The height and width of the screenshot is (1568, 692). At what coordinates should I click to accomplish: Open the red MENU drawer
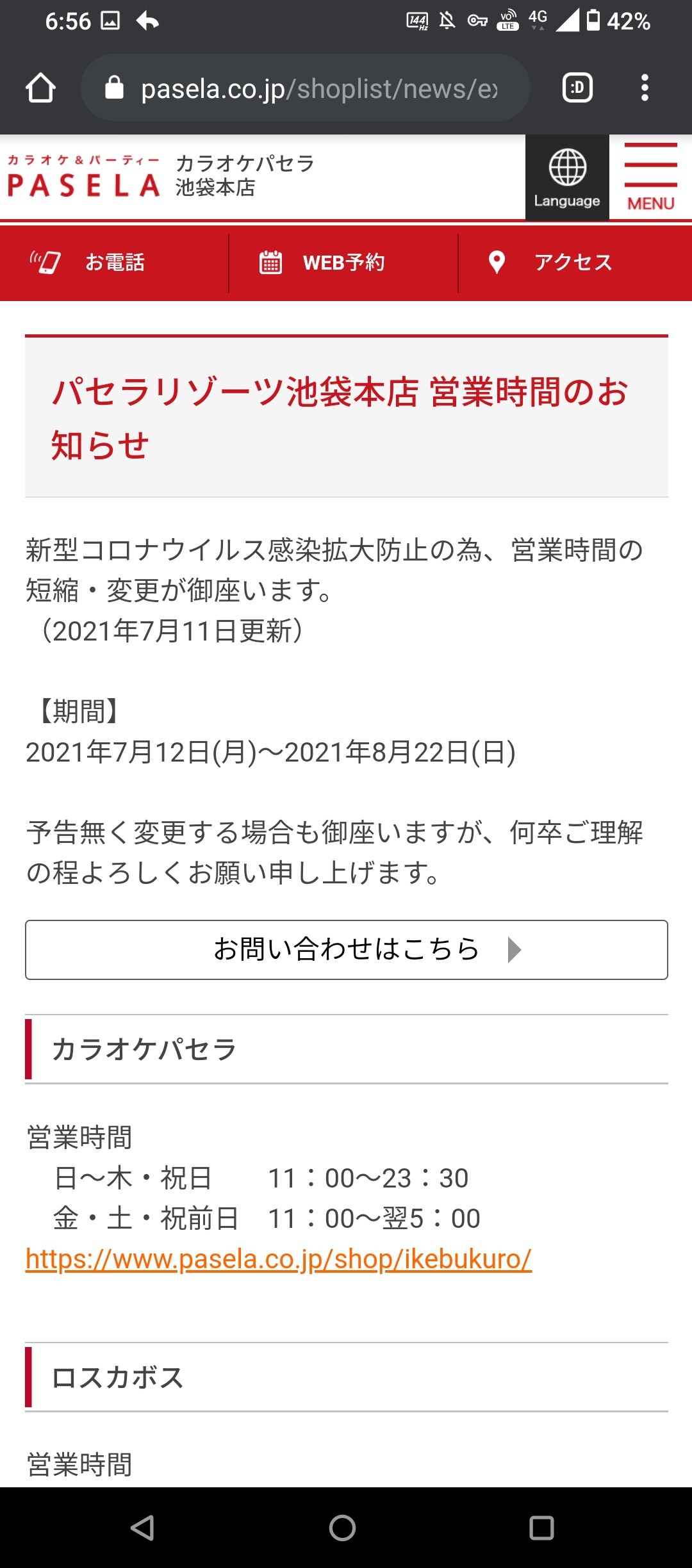tap(650, 177)
